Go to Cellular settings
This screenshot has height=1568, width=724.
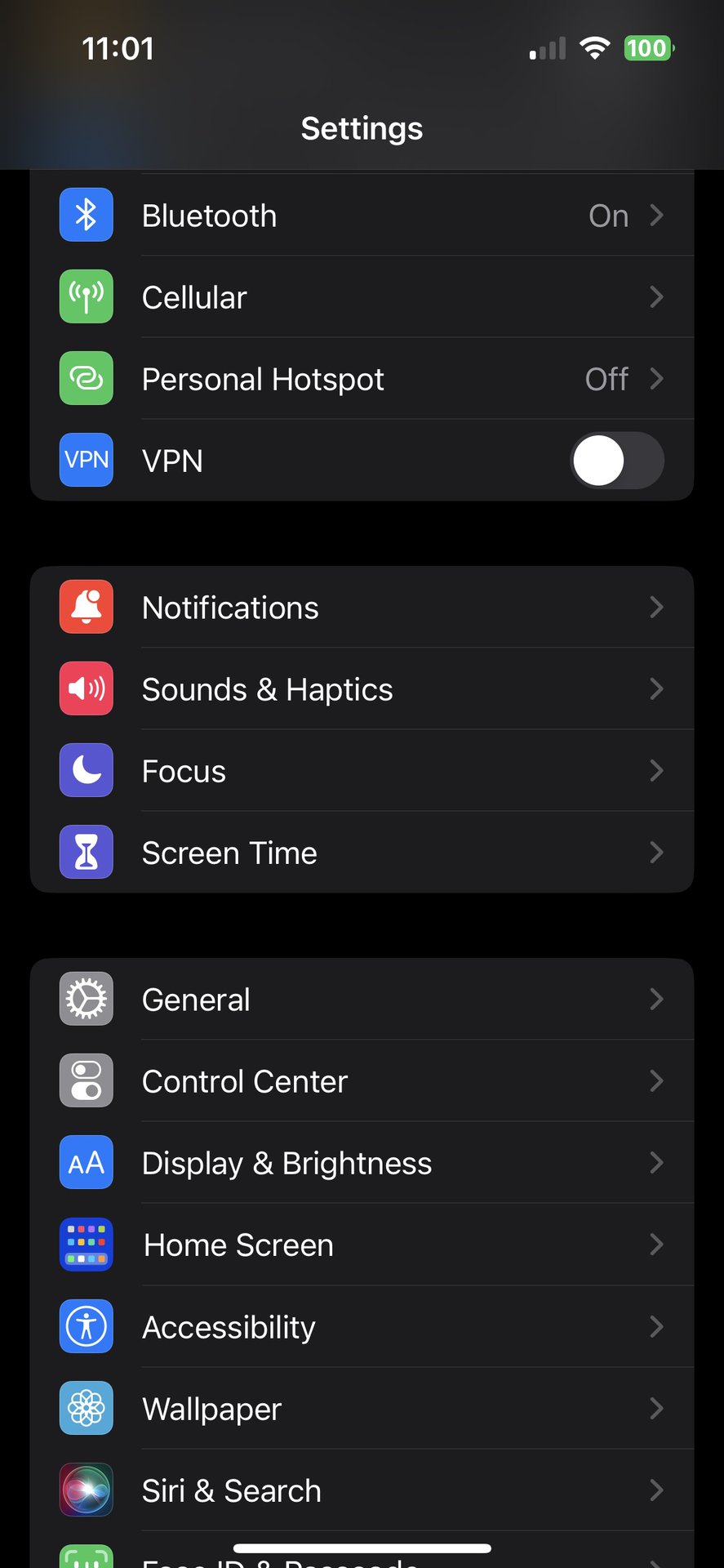362,297
